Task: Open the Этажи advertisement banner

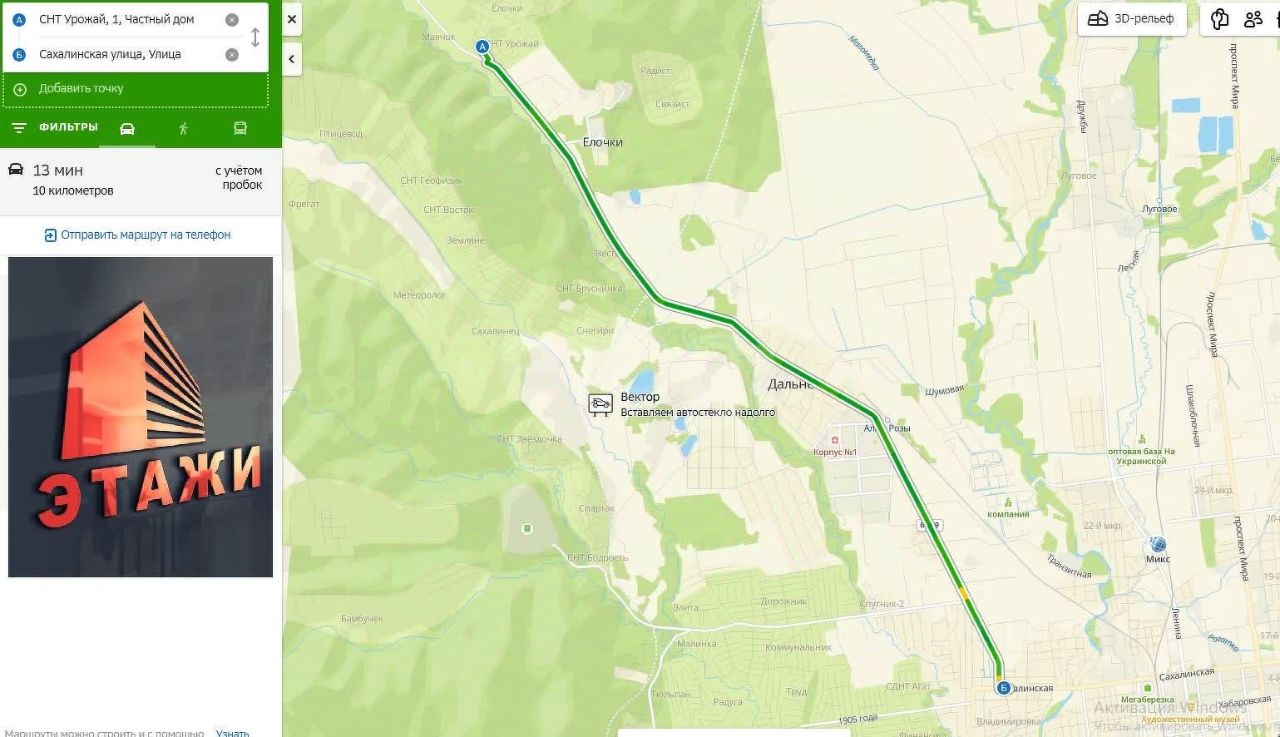Action: tap(140, 417)
